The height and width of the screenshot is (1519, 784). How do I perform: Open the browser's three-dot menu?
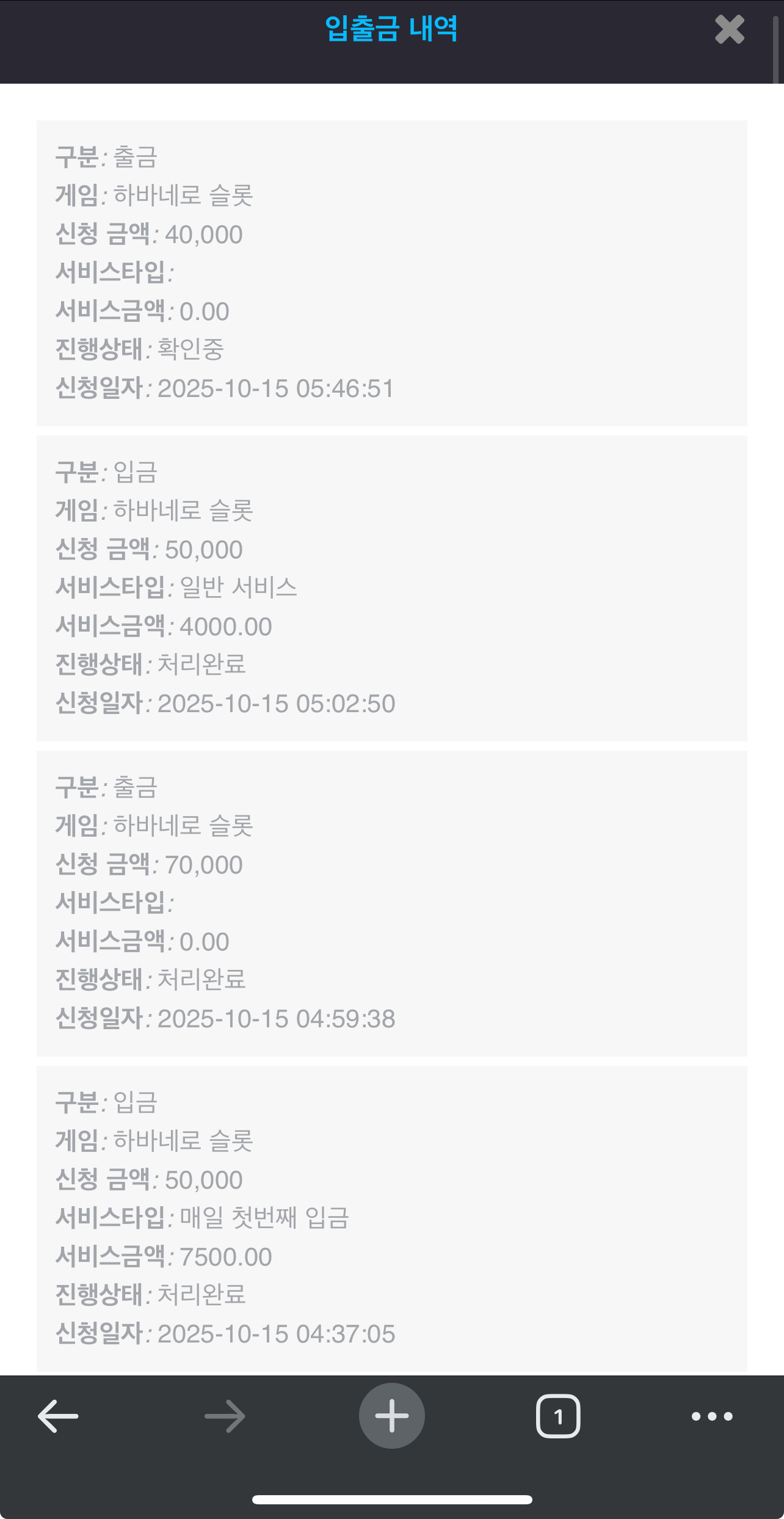click(712, 1416)
